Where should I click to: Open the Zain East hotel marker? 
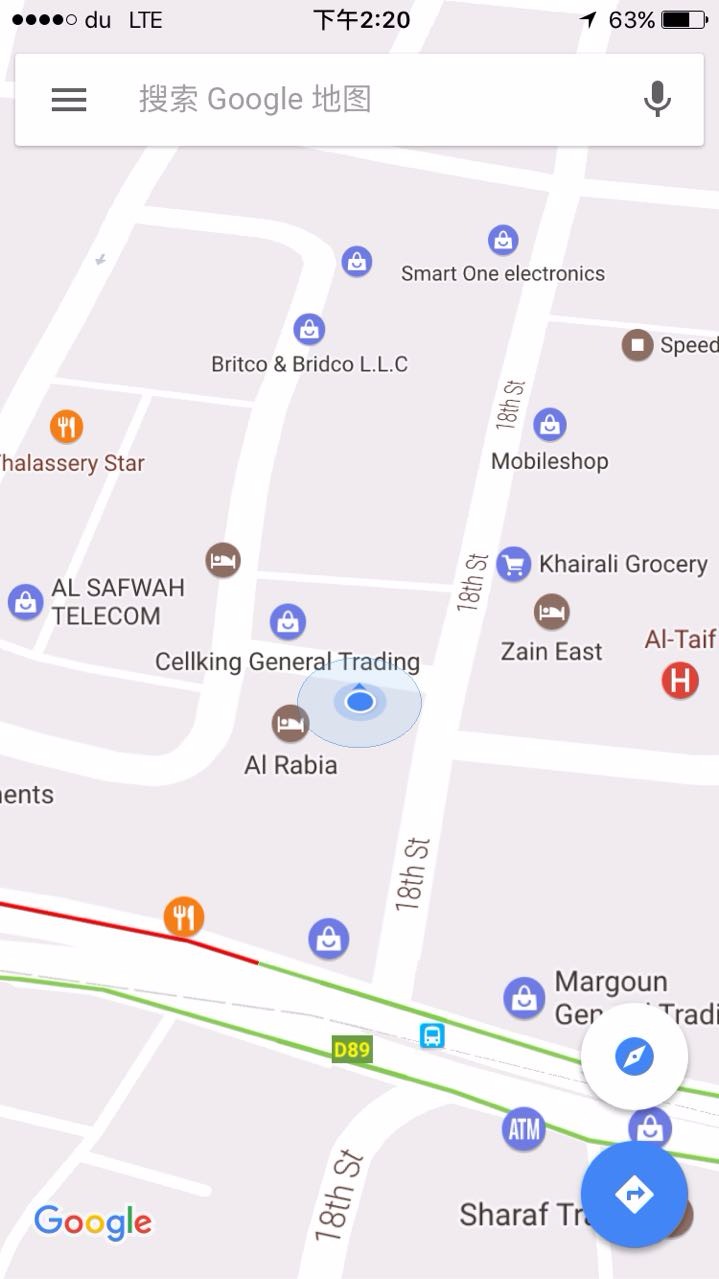(x=551, y=611)
